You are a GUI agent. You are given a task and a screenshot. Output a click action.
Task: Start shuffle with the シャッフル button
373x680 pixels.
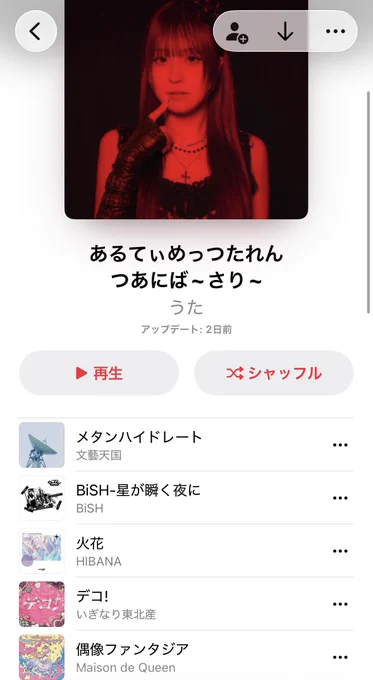coord(274,373)
